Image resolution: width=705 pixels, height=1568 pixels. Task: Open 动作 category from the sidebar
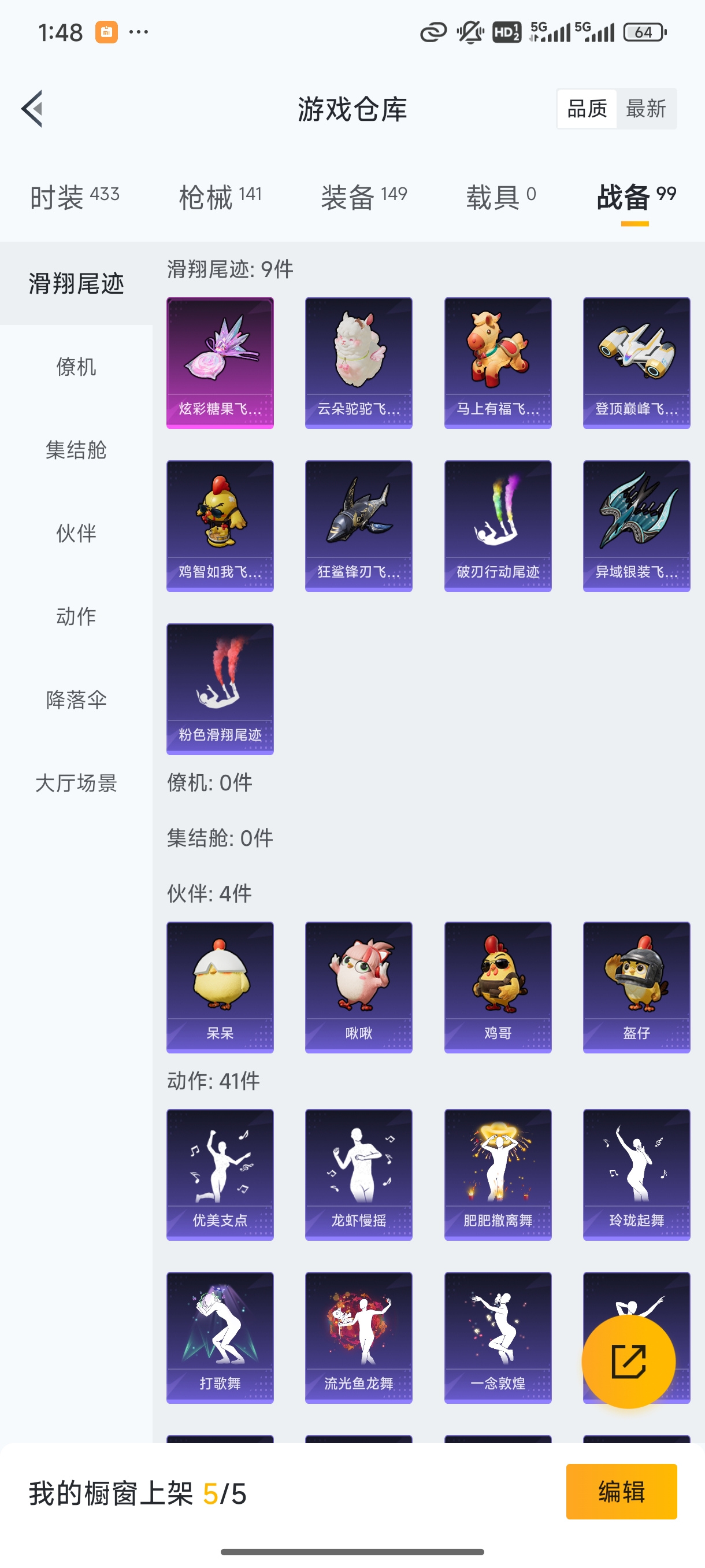76,616
